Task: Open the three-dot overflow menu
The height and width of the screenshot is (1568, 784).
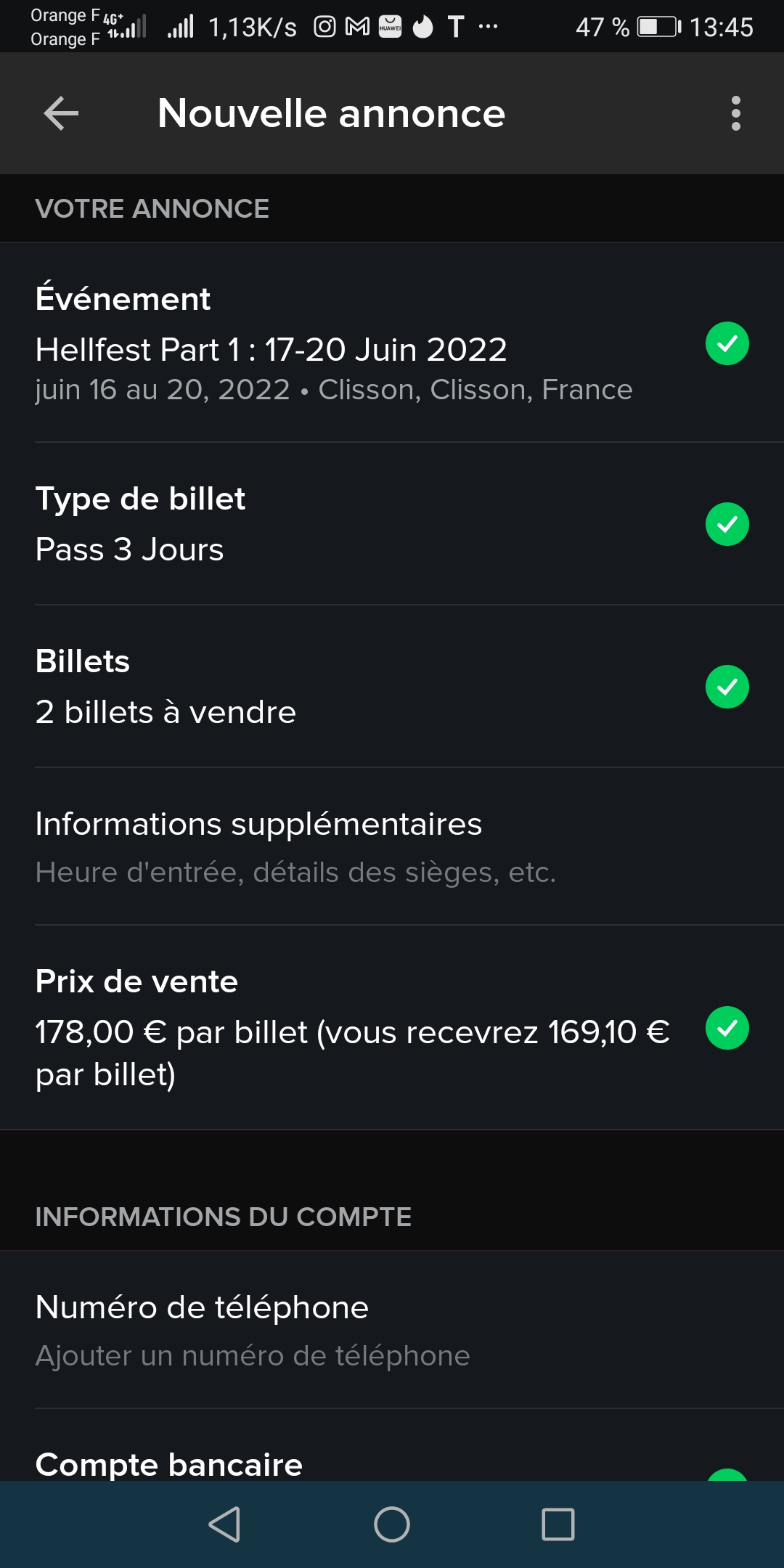Action: pyautogui.click(x=736, y=113)
